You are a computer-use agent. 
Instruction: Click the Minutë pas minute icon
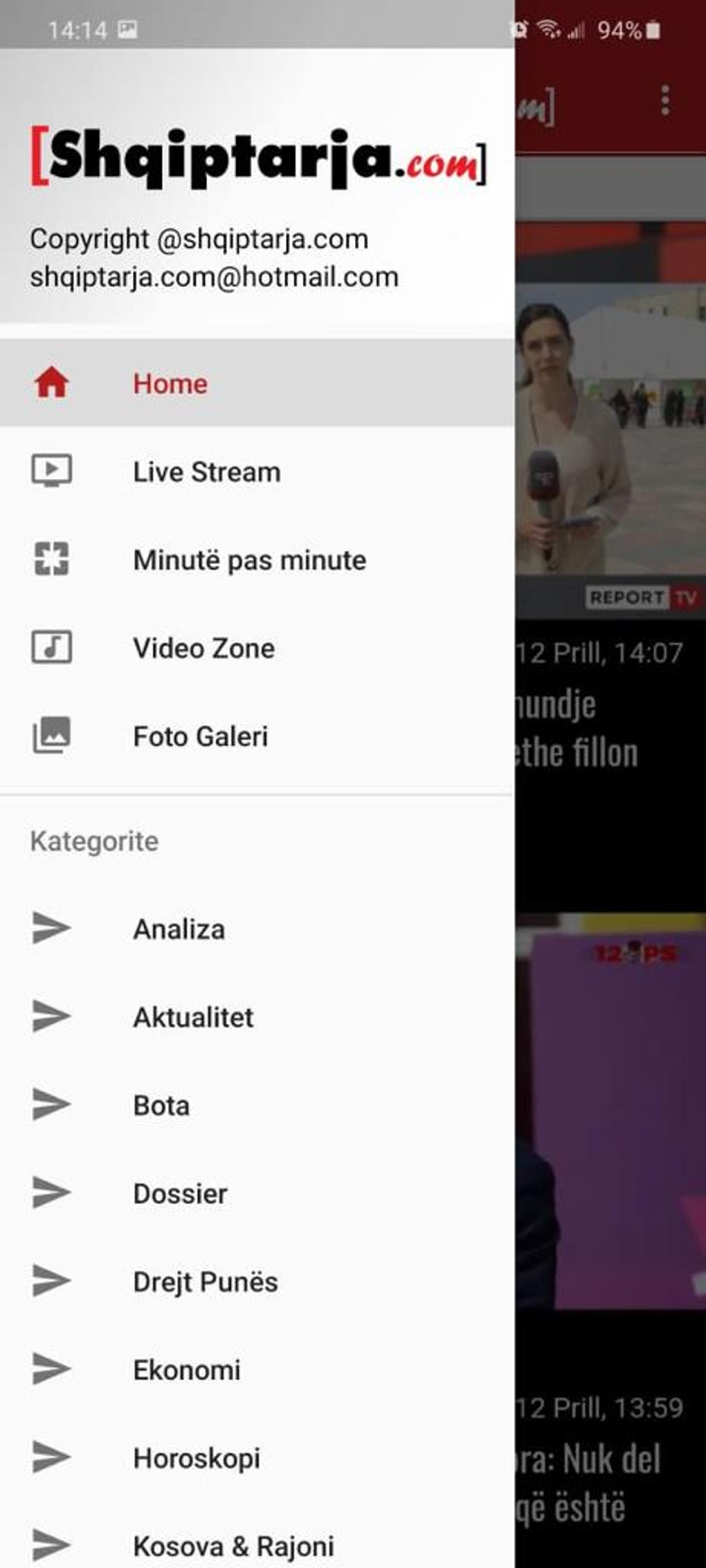click(52, 560)
